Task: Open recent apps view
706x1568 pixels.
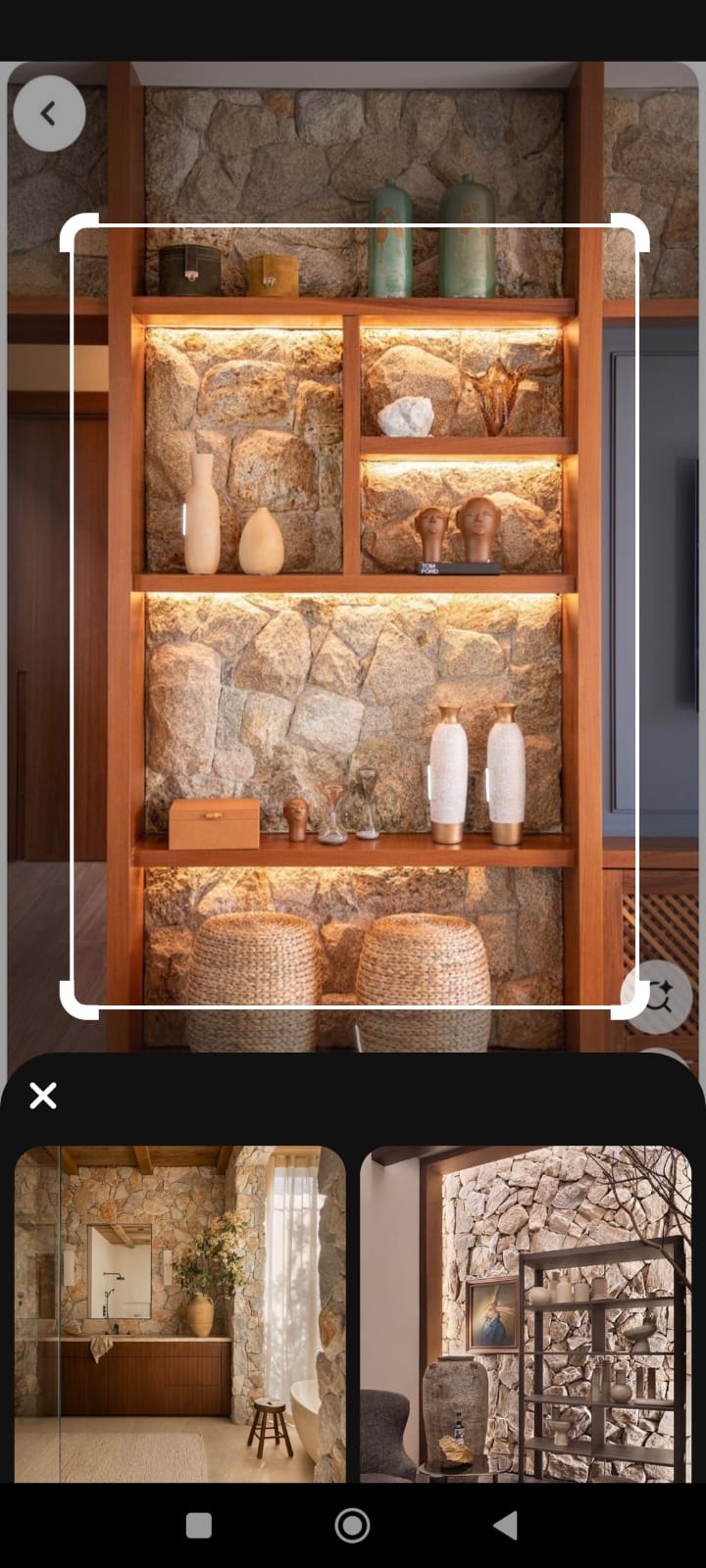Action: click(x=199, y=1525)
